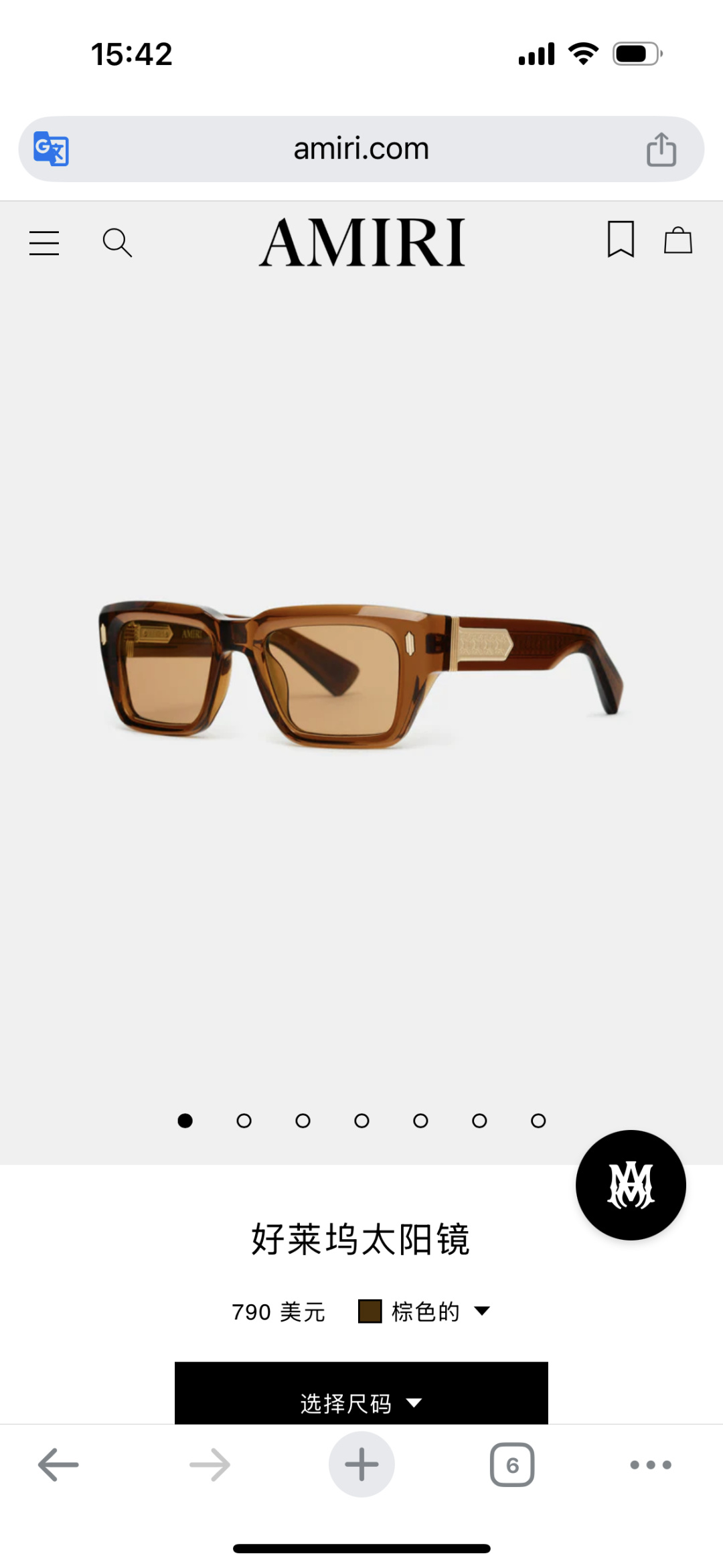
Task: Open the sunglasses product image
Action: pyautogui.click(x=361, y=670)
